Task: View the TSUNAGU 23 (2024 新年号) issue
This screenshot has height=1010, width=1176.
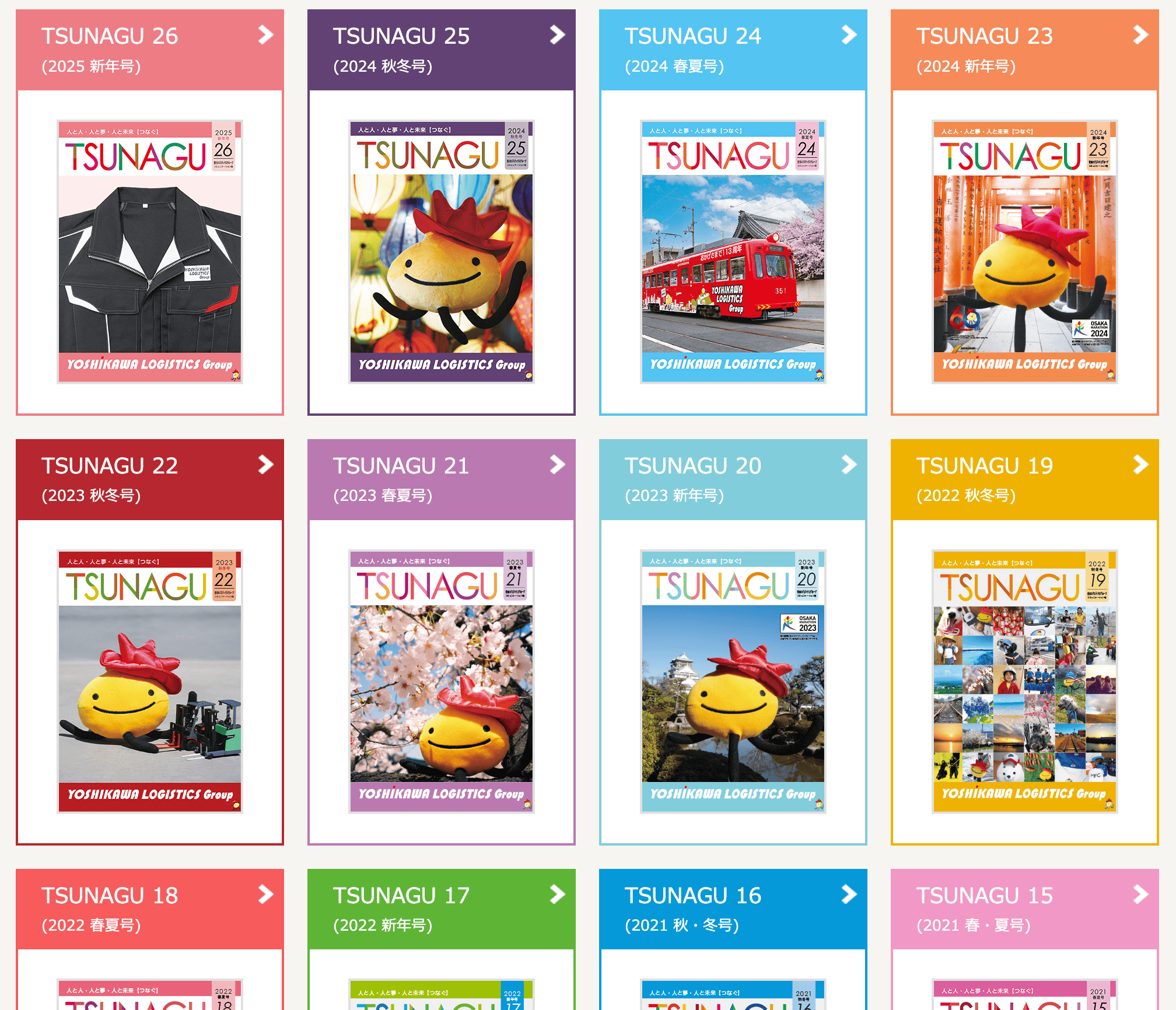Action: click(x=1025, y=50)
